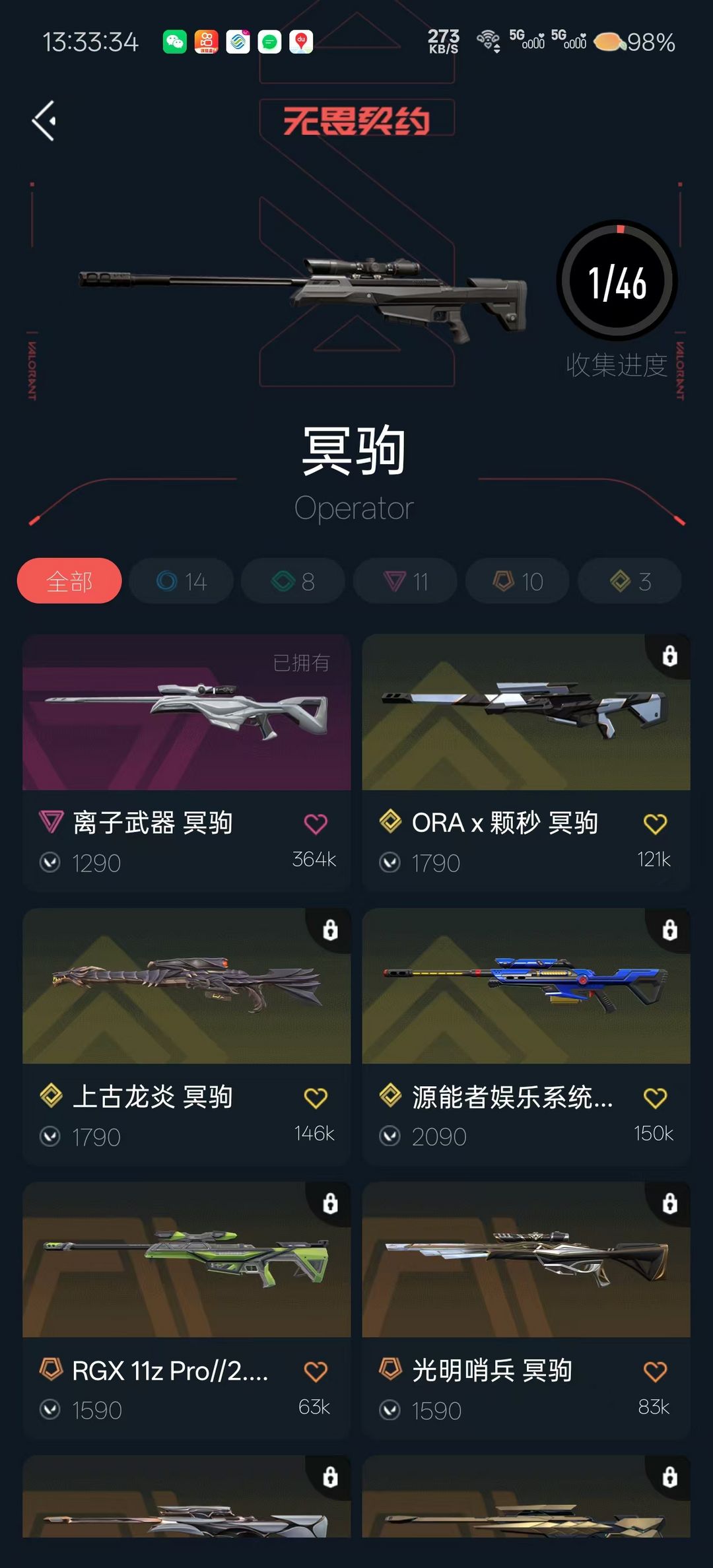
Task: Open the ORA x 颗秒 冥驹 skin card
Action: [x=526, y=763]
